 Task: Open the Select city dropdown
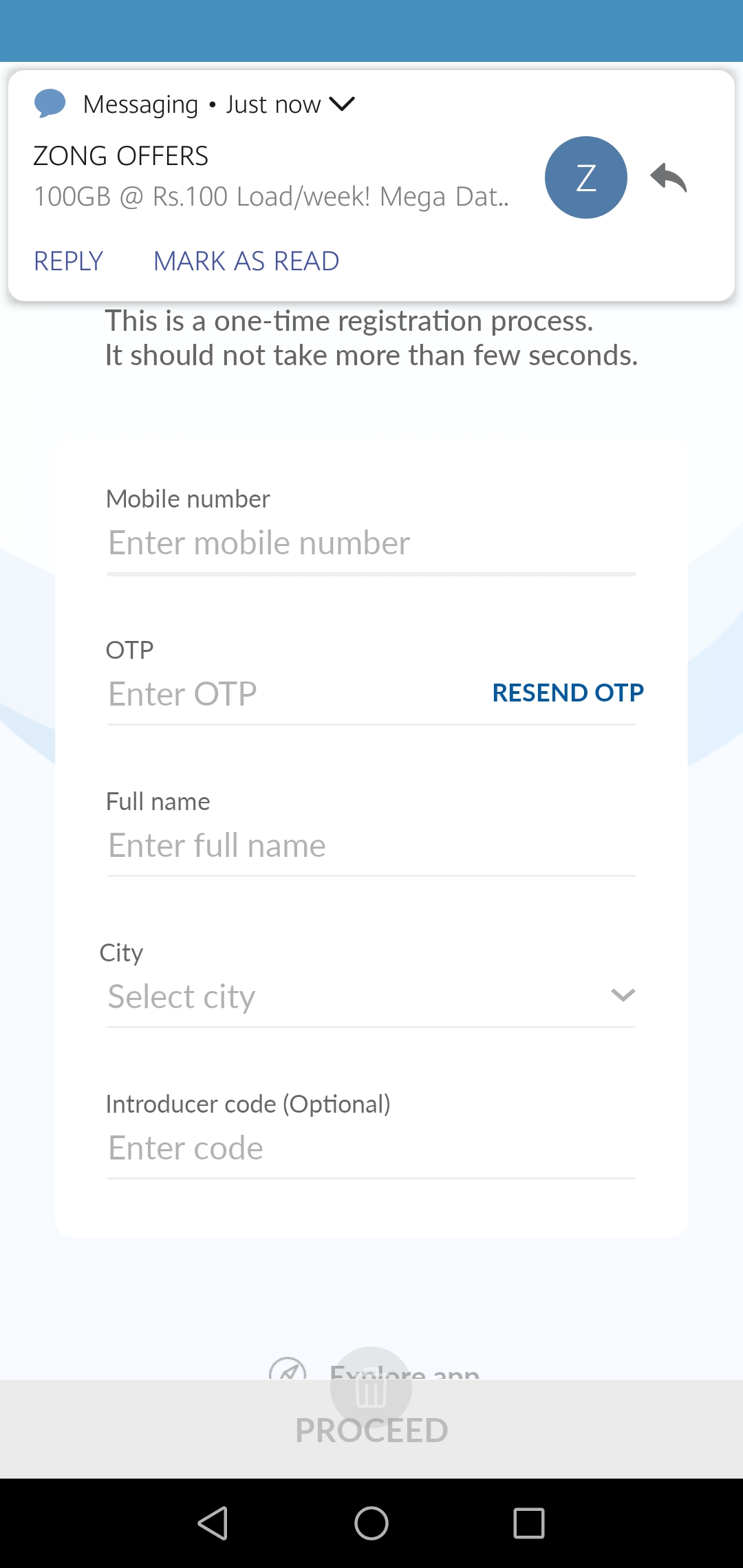pyautogui.click(x=370, y=997)
